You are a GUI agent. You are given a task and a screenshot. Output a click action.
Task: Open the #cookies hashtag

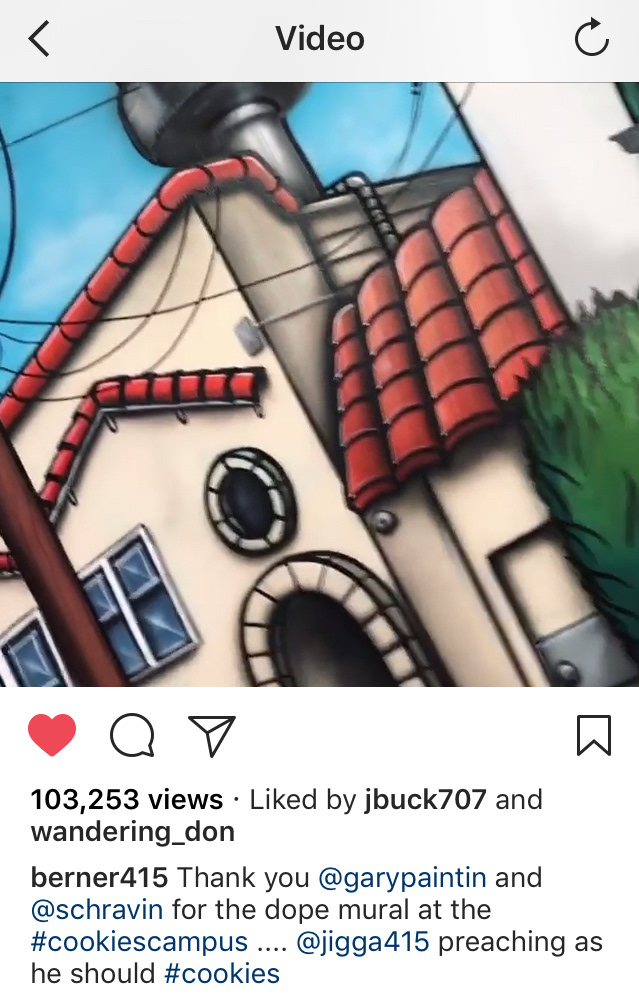pyautogui.click(x=222, y=974)
